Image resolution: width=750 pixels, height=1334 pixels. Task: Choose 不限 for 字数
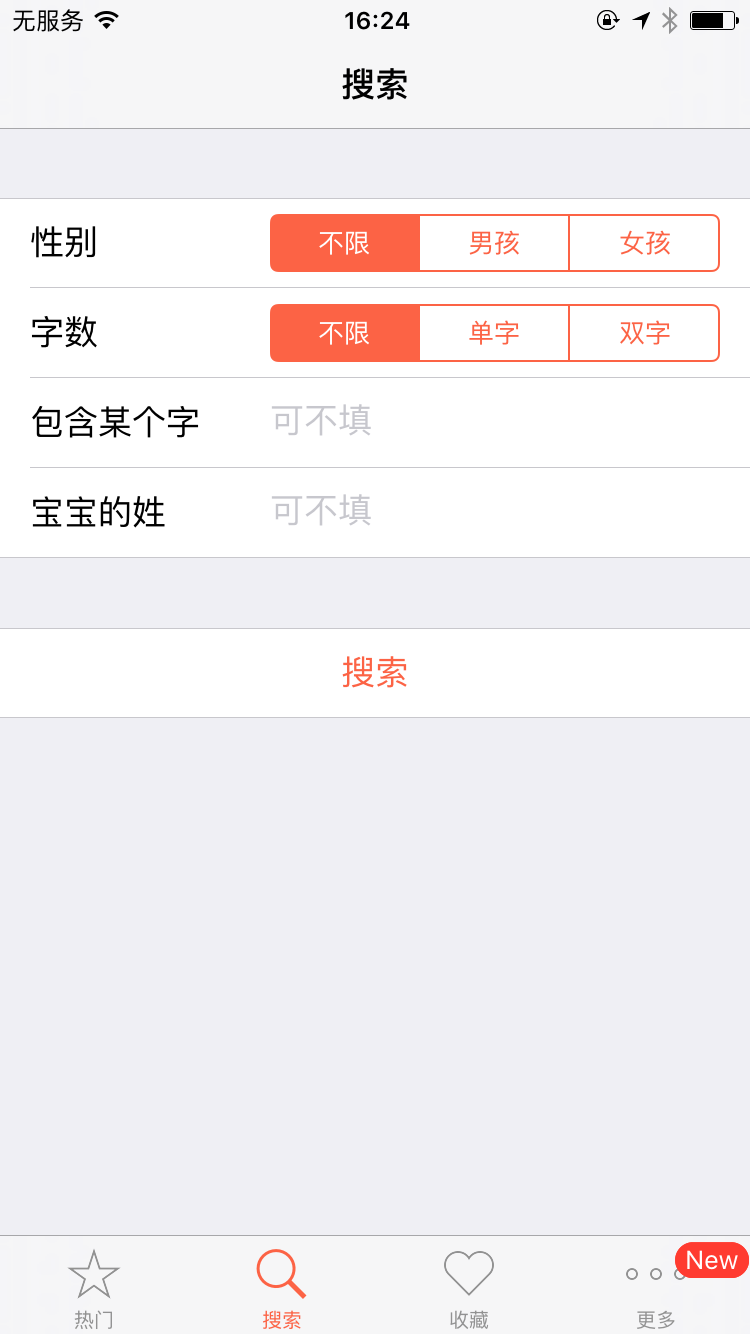pyautogui.click(x=345, y=333)
